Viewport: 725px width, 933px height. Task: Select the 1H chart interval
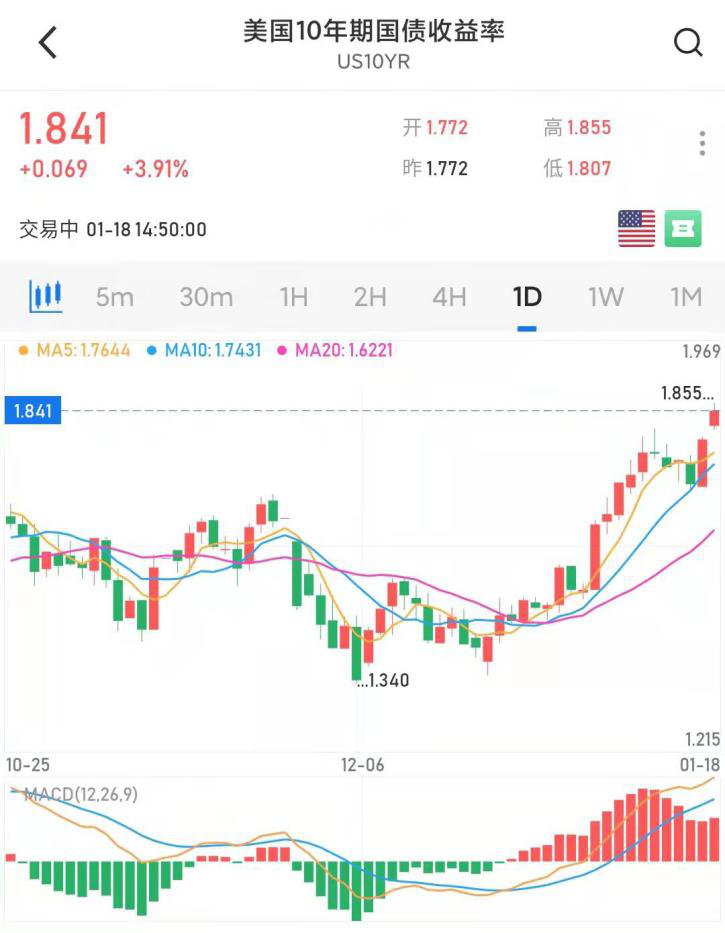pos(293,297)
